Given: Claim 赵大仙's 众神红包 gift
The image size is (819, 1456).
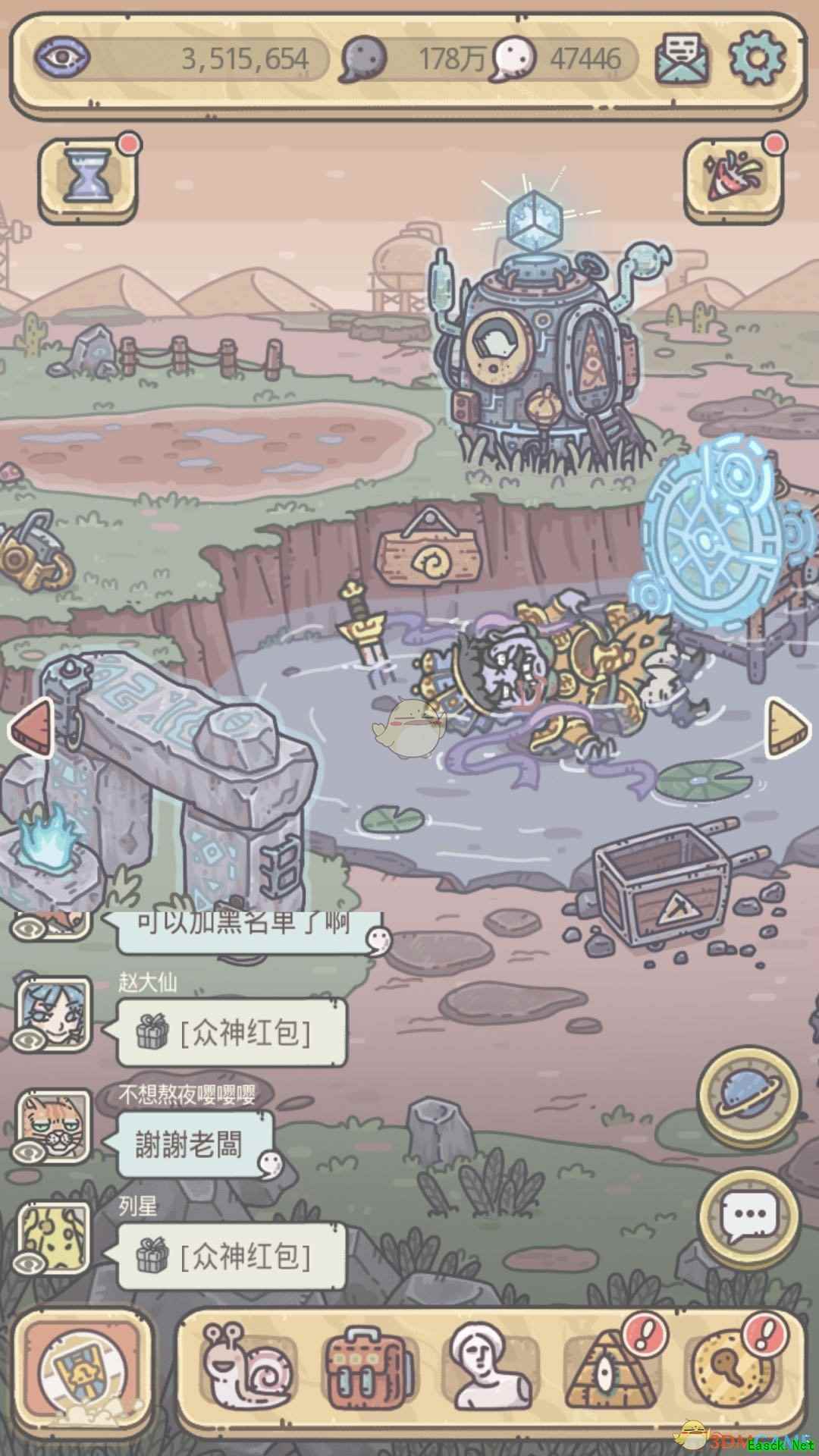Looking at the screenshot, I should [x=232, y=1033].
